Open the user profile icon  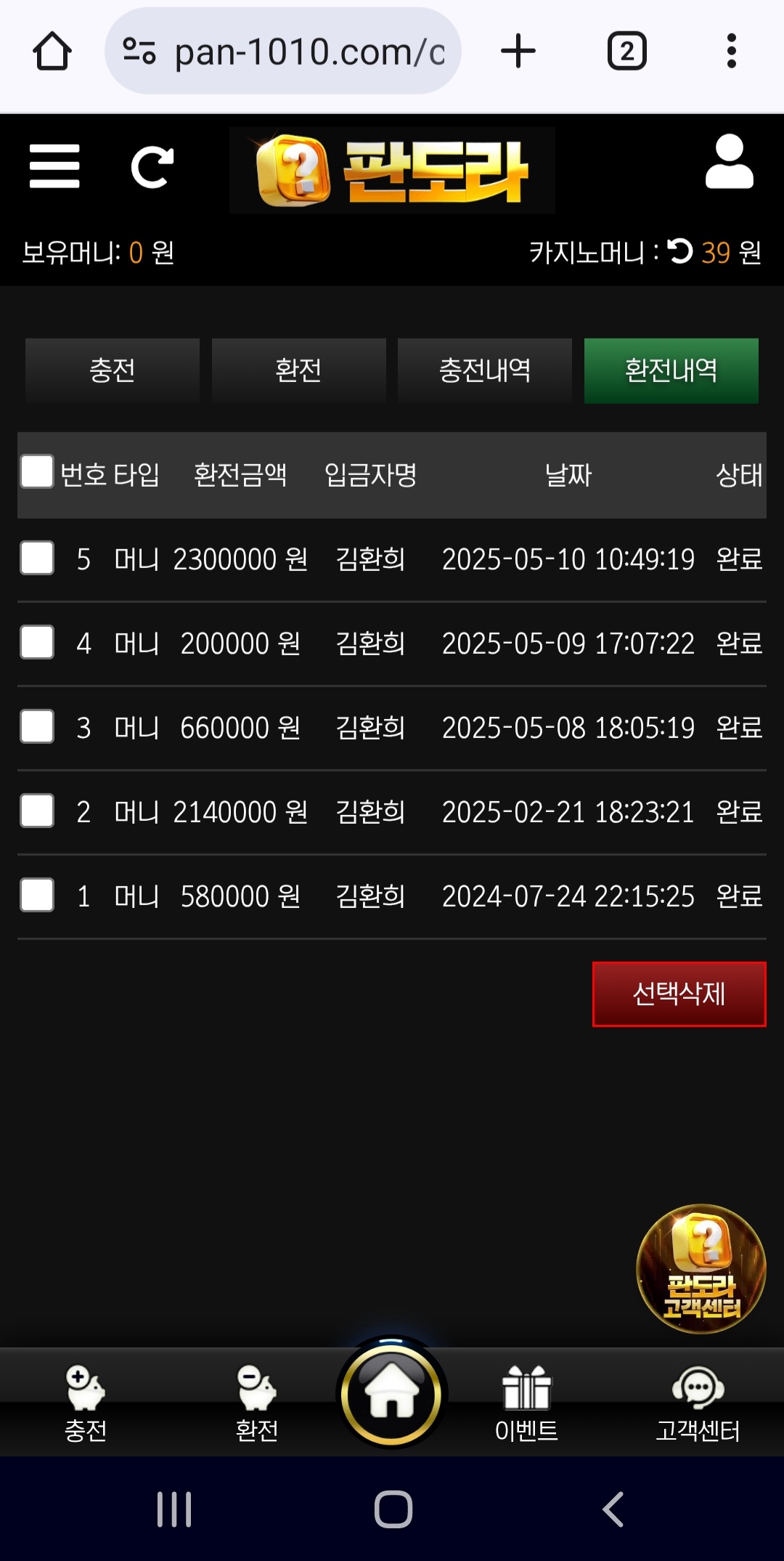pyautogui.click(x=729, y=161)
